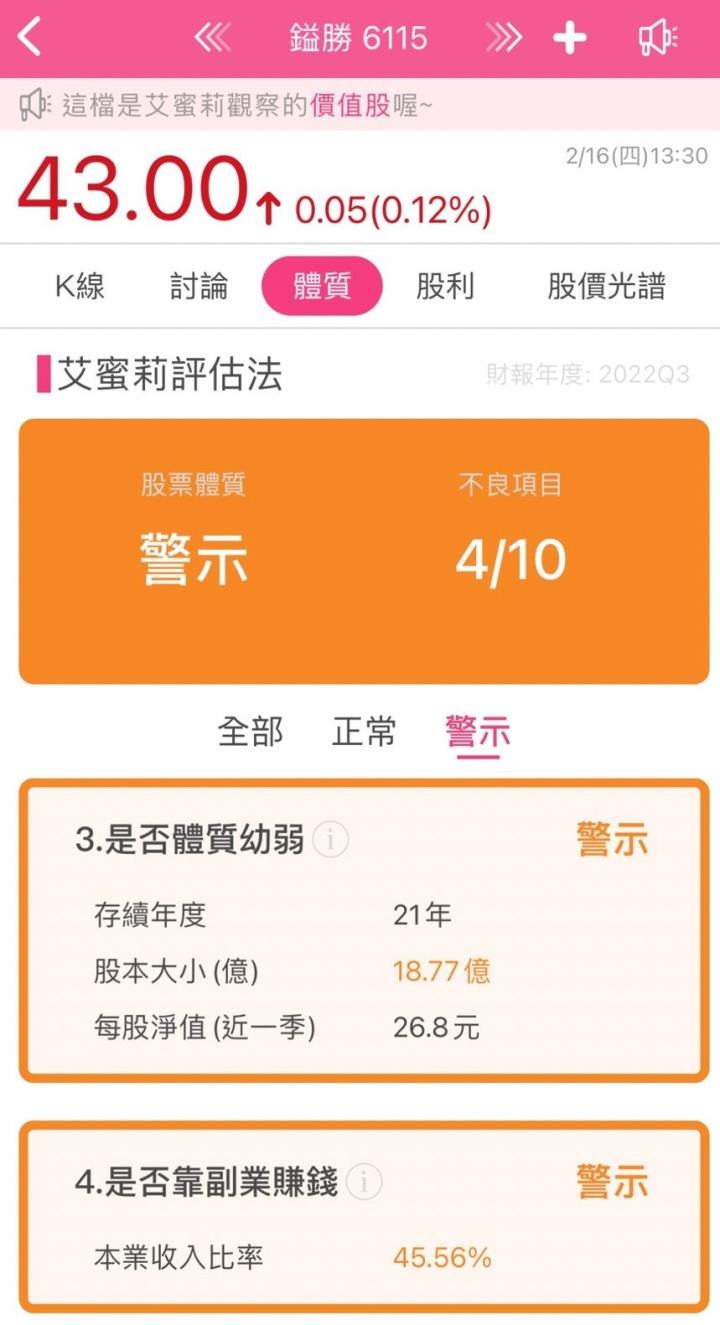Select the next-stock double-right arrow

505,35
